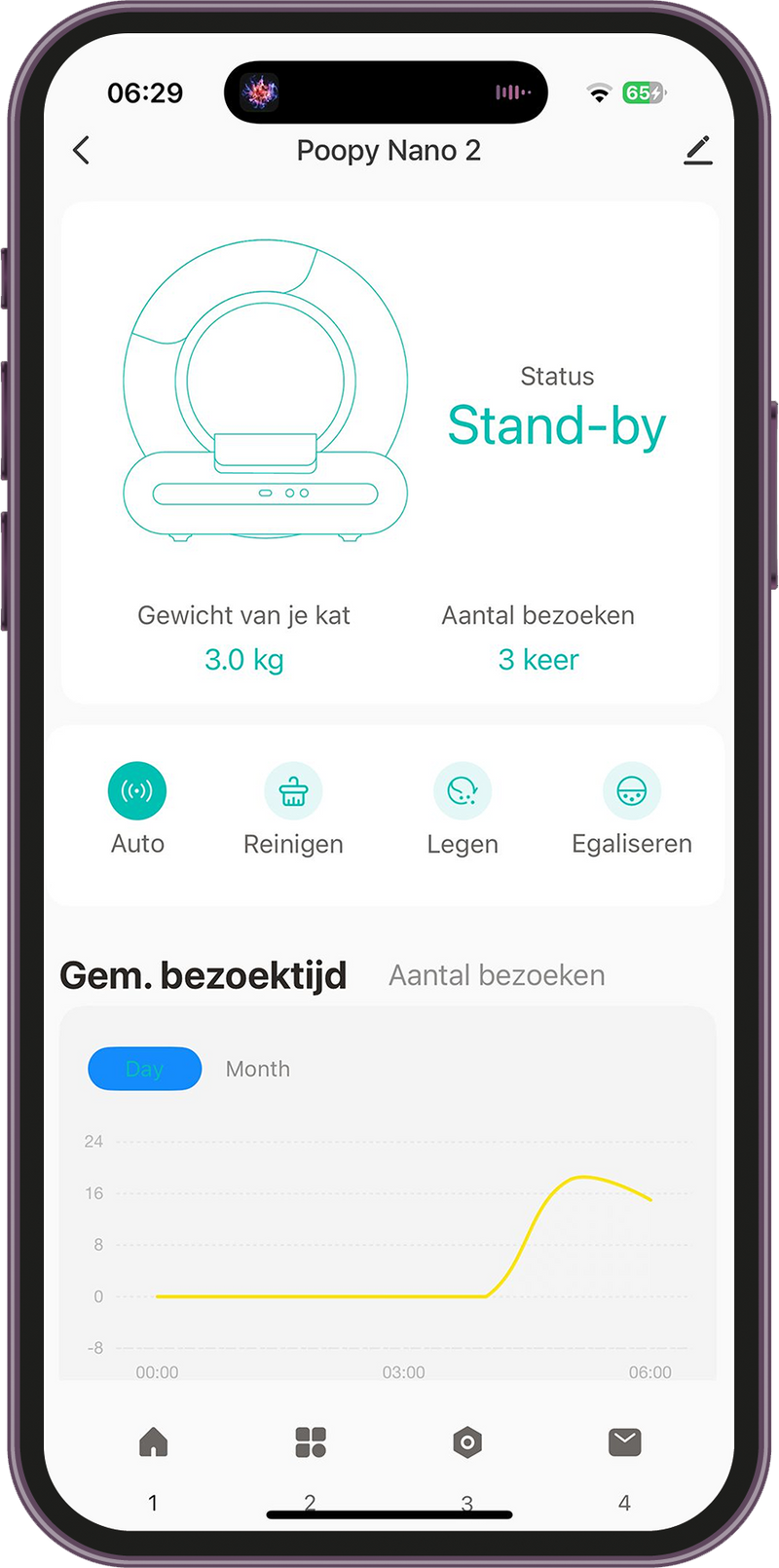Edit the device name with pencil icon

click(x=697, y=150)
